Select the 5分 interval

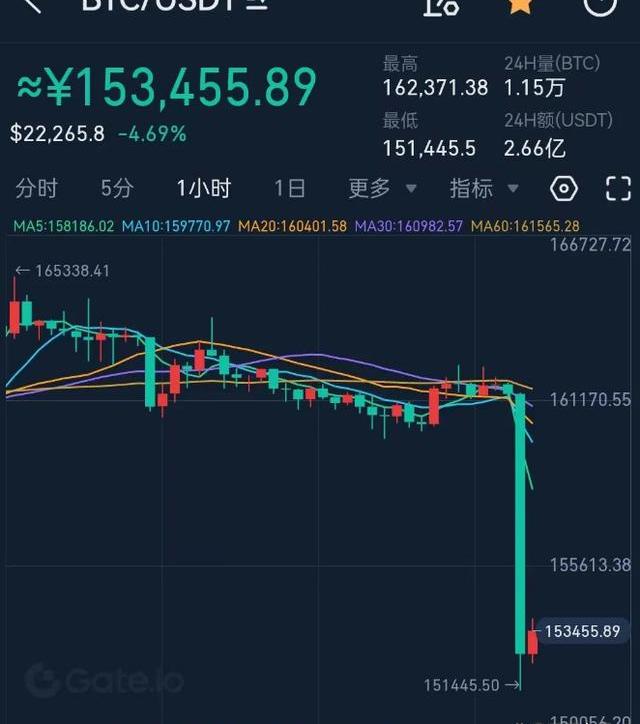[x=117, y=188]
